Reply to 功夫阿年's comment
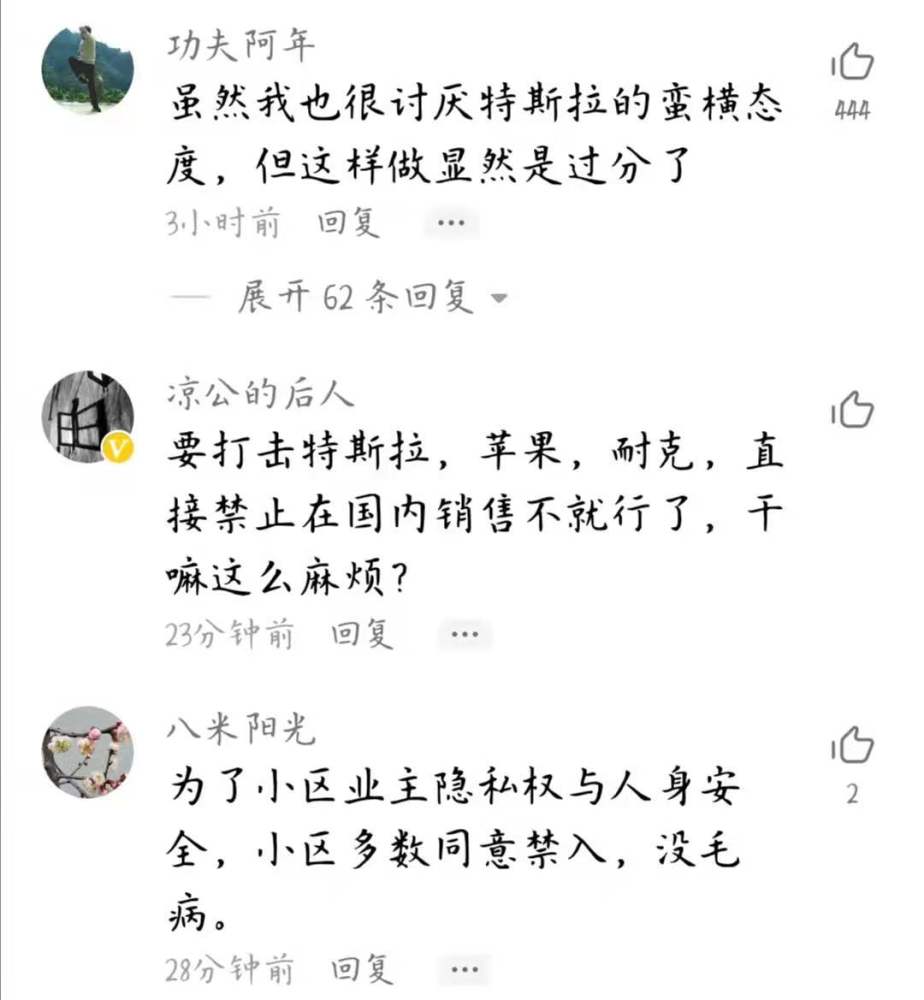 (349, 223)
